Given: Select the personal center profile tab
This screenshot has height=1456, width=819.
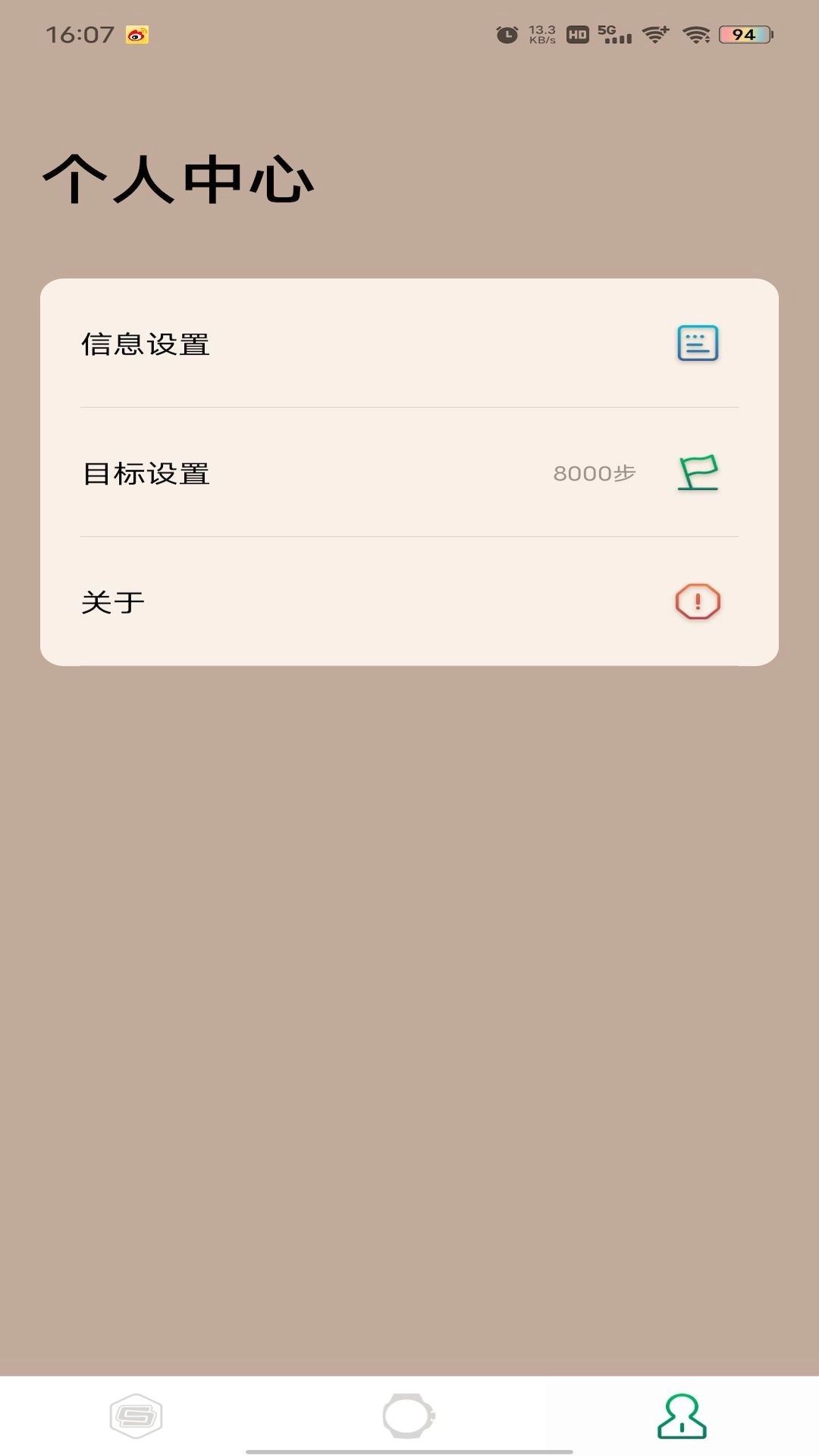Looking at the screenshot, I should click(x=682, y=1415).
